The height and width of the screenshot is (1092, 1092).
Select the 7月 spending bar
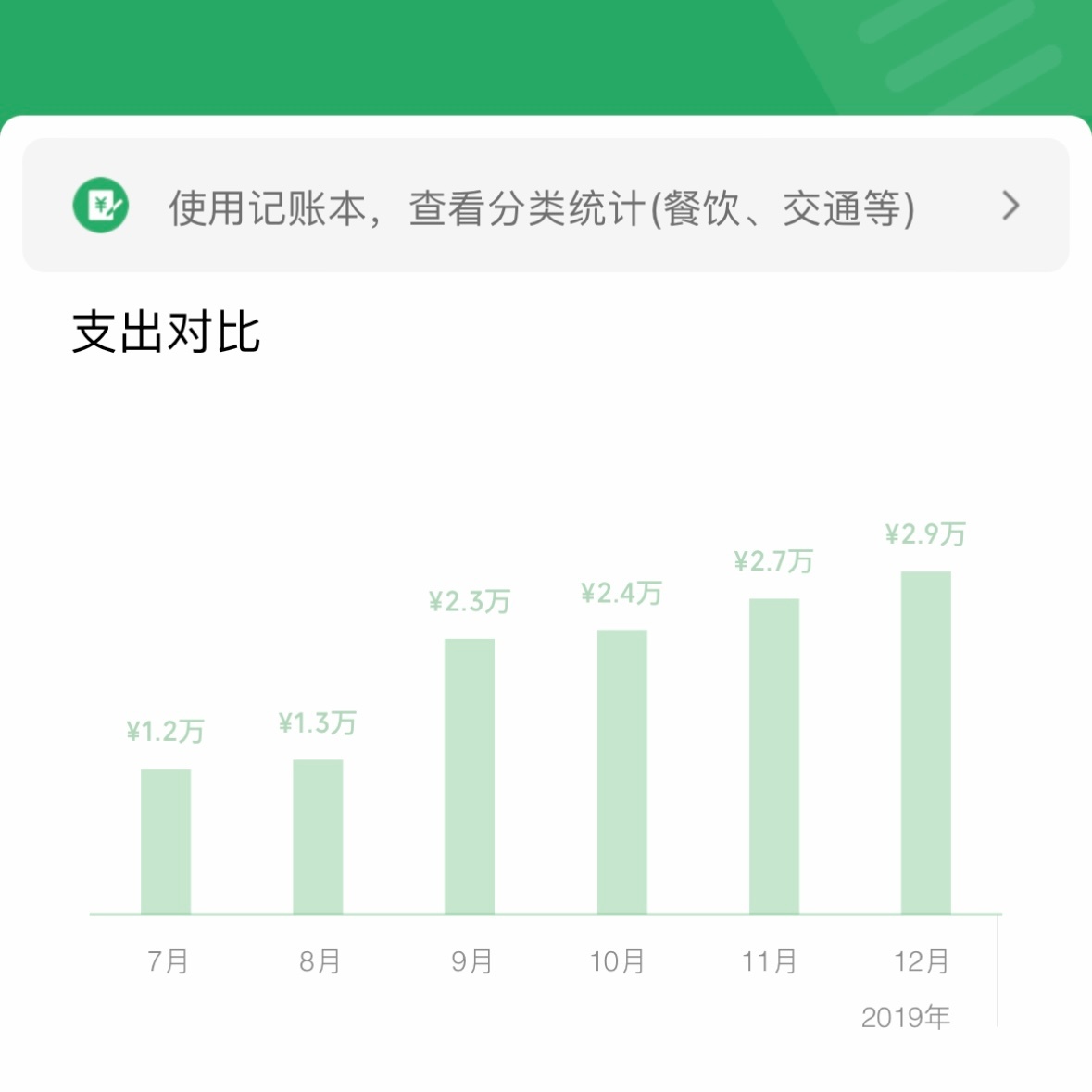tap(166, 841)
